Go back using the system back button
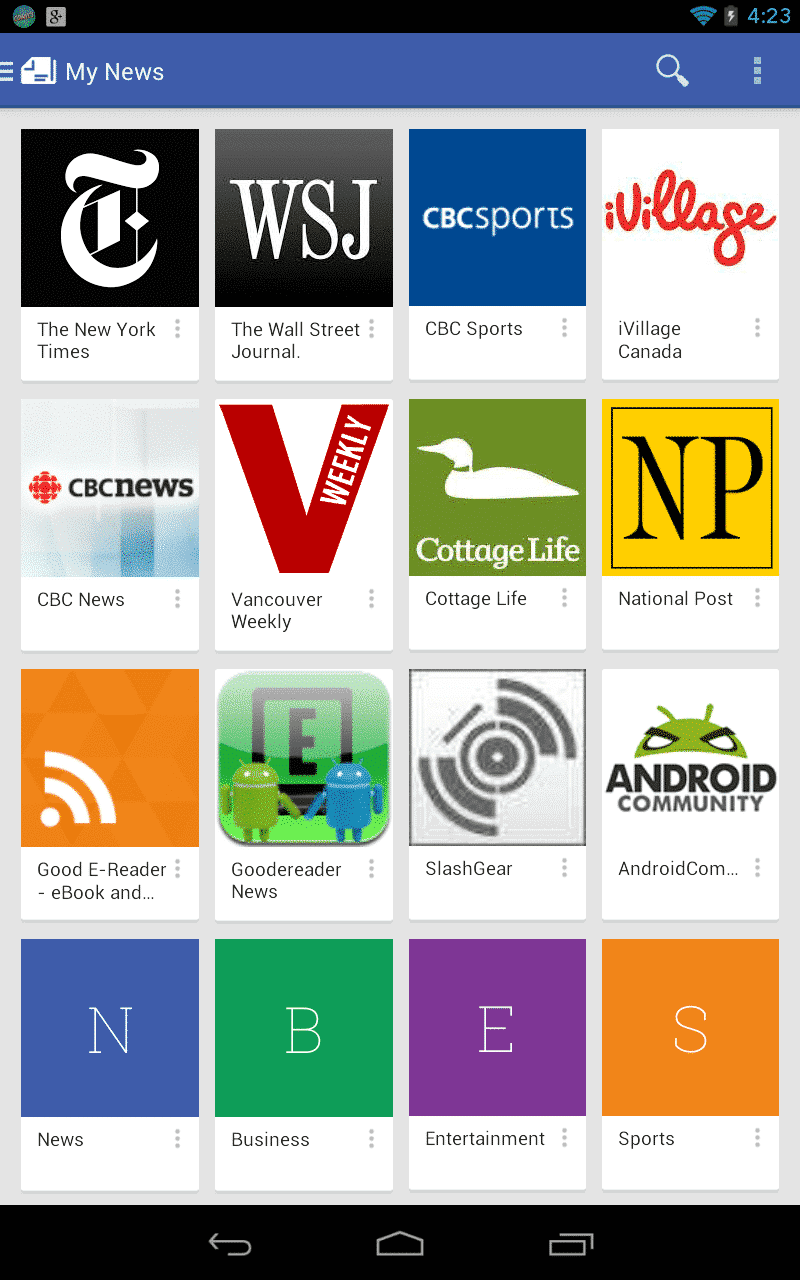The height and width of the screenshot is (1280, 800). (229, 1244)
